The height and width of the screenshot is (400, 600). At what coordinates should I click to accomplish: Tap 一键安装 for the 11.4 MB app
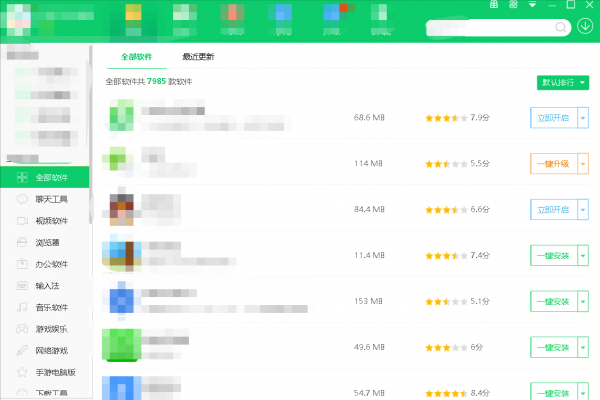[551, 255]
